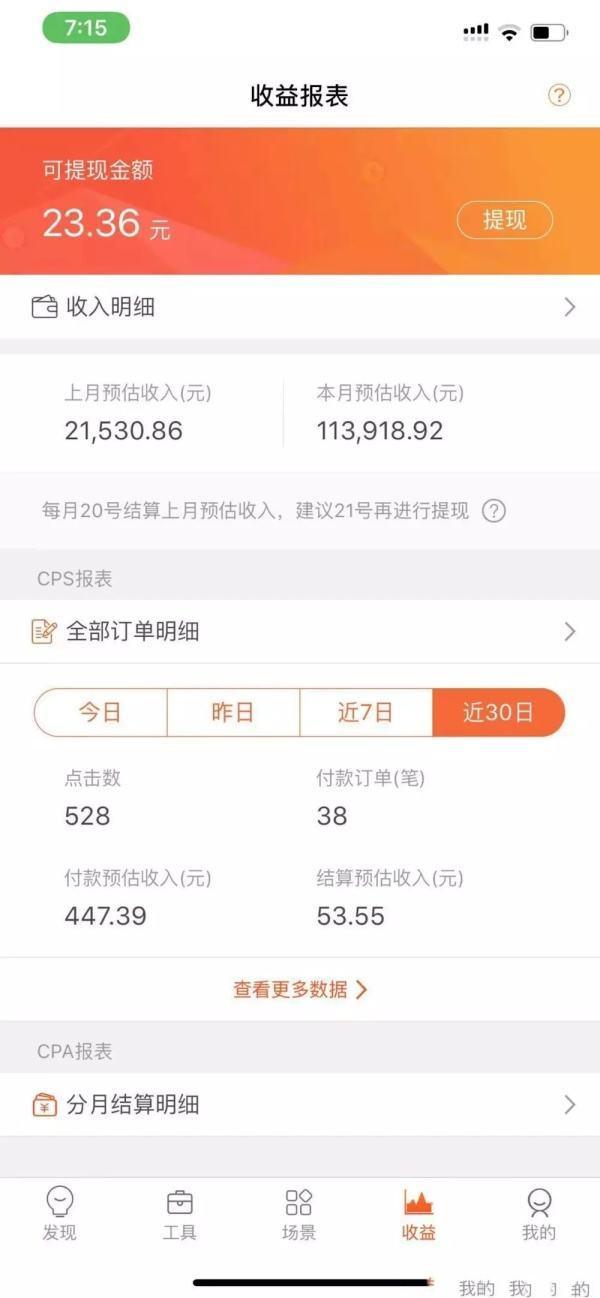Select the 今日 segment
This screenshot has width=600, height=1298.
[100, 713]
